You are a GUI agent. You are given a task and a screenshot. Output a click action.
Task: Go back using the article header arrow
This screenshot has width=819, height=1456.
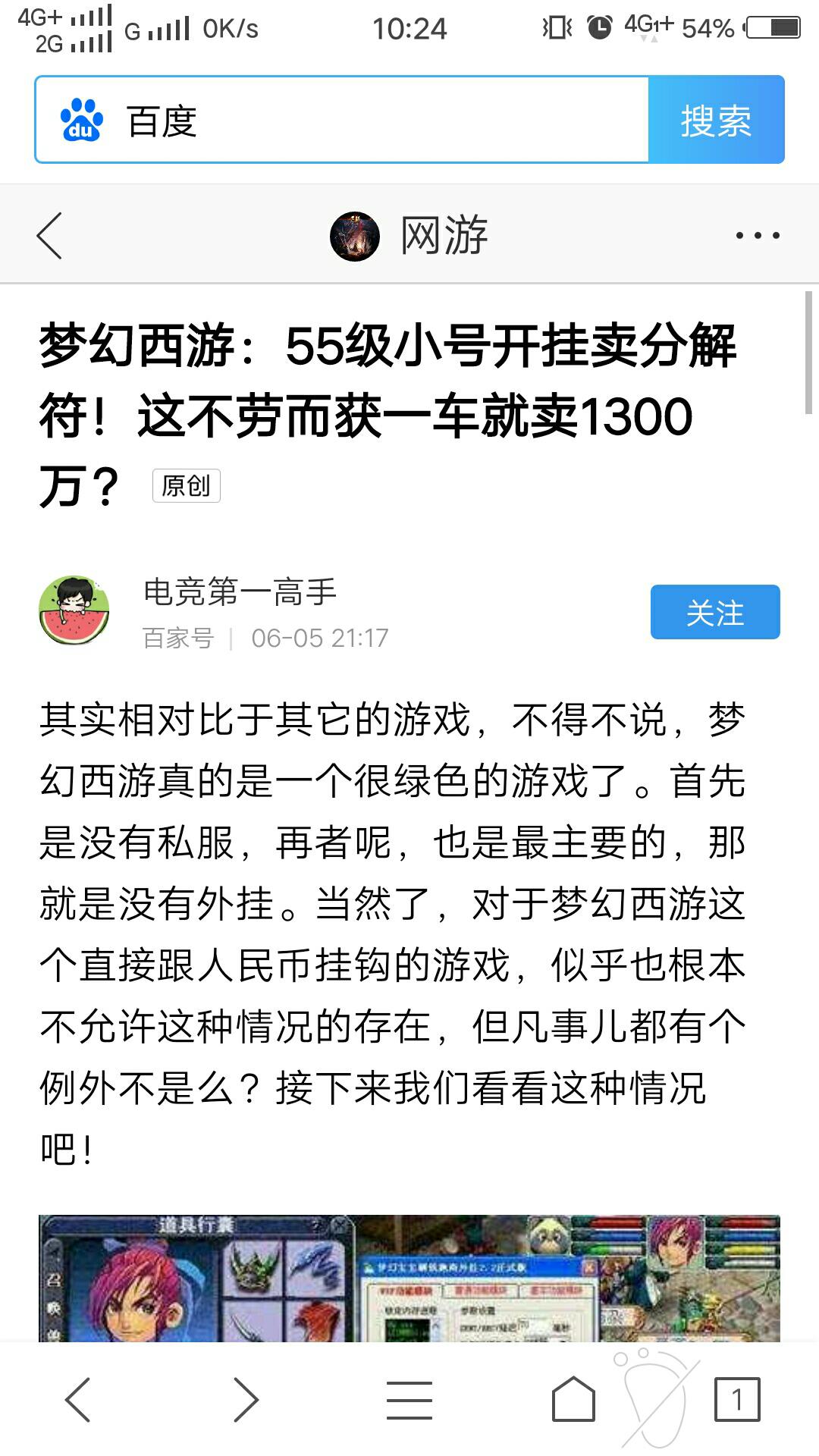tap(50, 235)
